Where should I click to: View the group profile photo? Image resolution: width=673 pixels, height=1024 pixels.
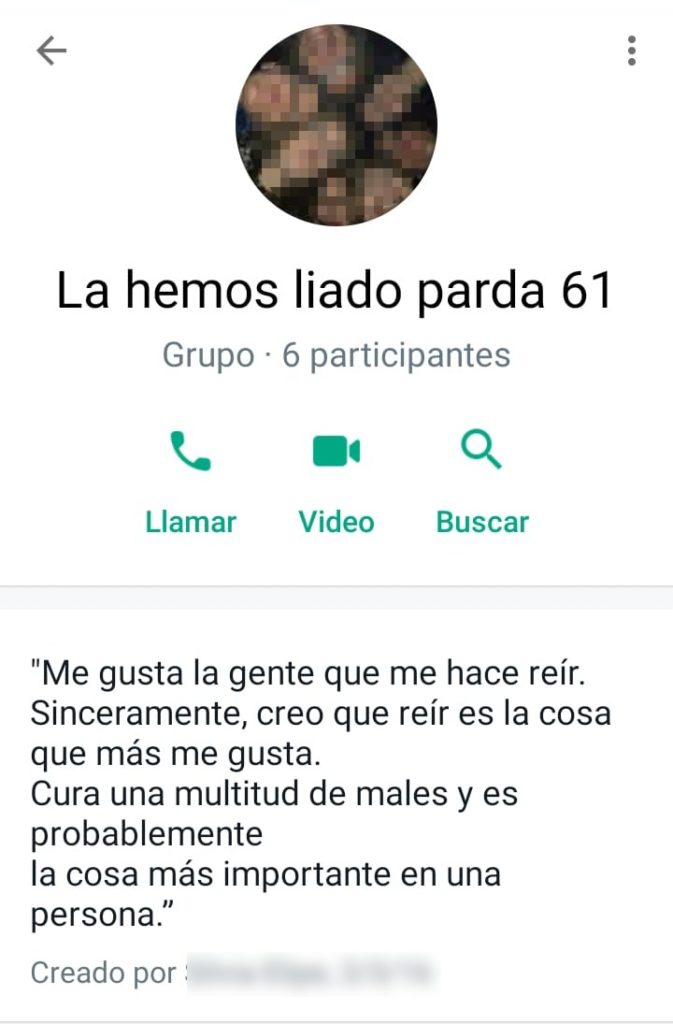pos(336,125)
